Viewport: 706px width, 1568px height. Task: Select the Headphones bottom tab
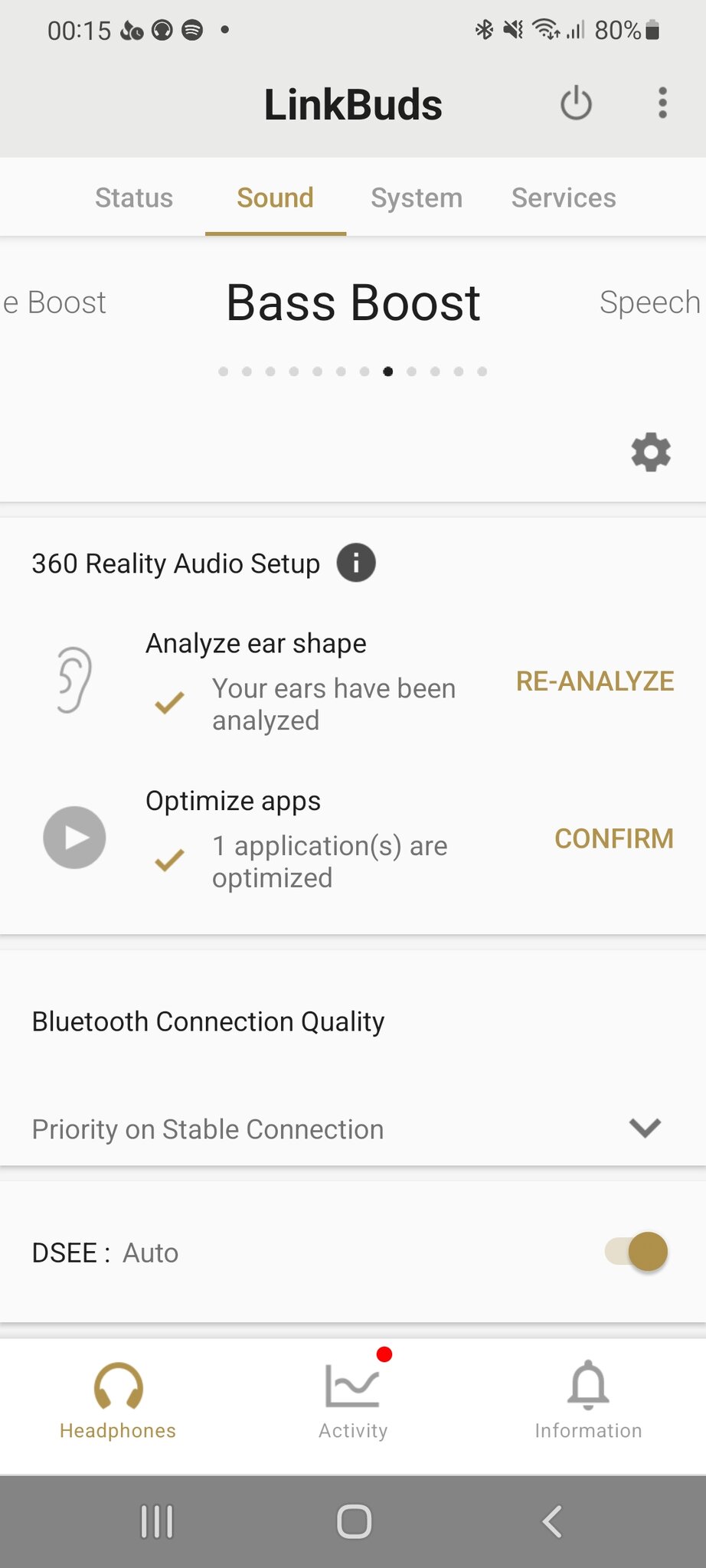(x=118, y=1401)
